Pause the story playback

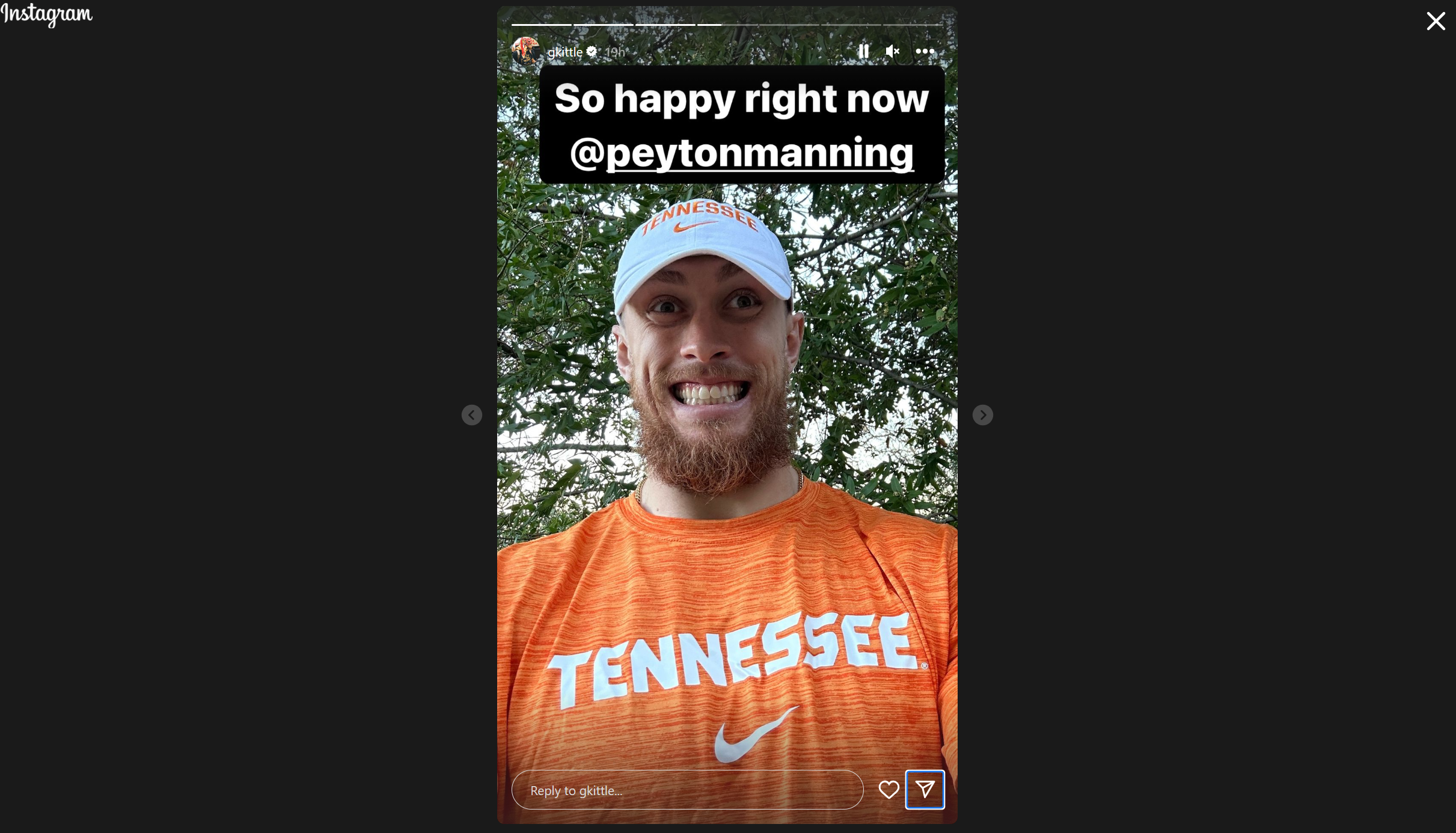pos(863,52)
